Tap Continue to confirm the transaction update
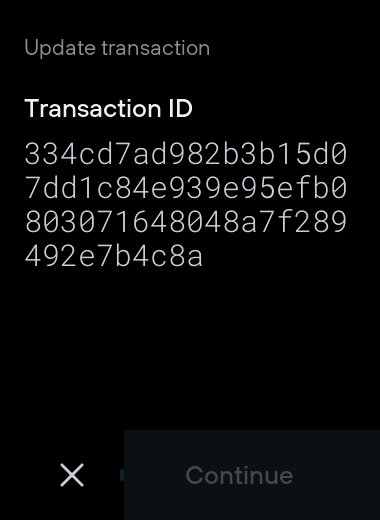 [252, 475]
